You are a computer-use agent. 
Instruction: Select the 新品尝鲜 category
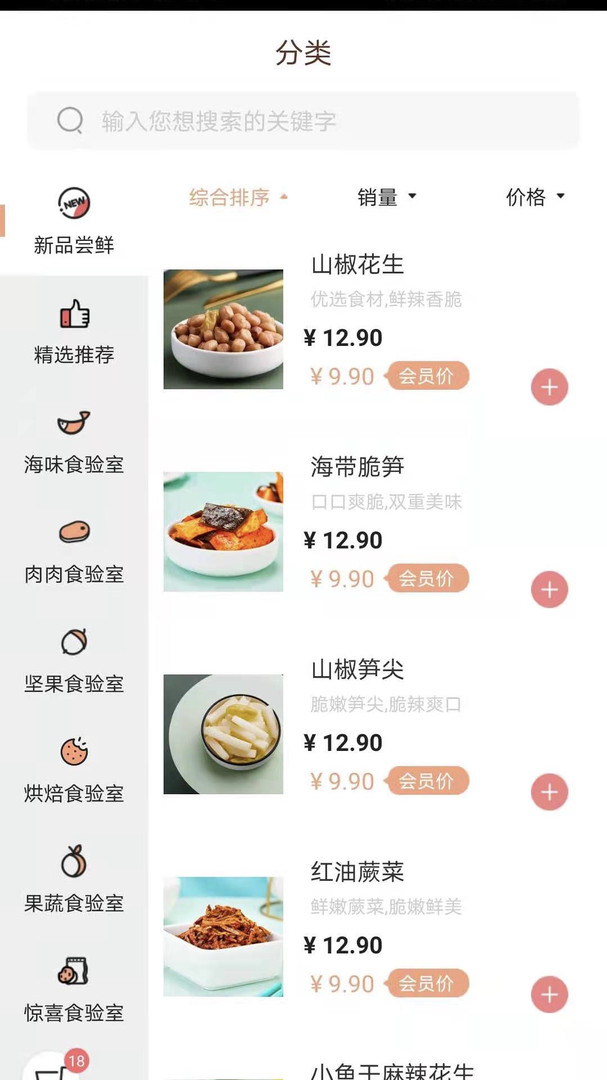click(74, 221)
